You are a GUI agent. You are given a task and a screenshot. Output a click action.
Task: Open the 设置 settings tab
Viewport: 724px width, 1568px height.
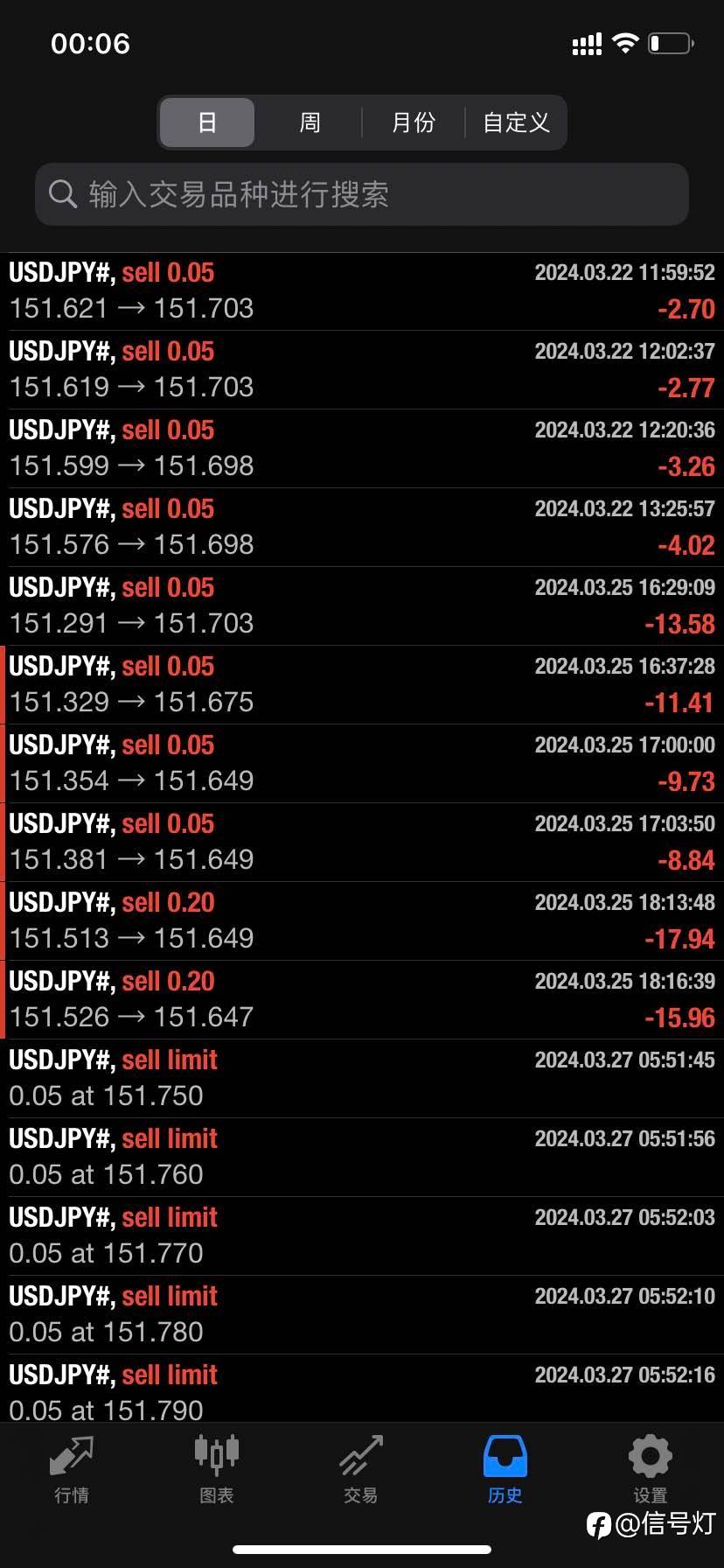click(x=651, y=1470)
